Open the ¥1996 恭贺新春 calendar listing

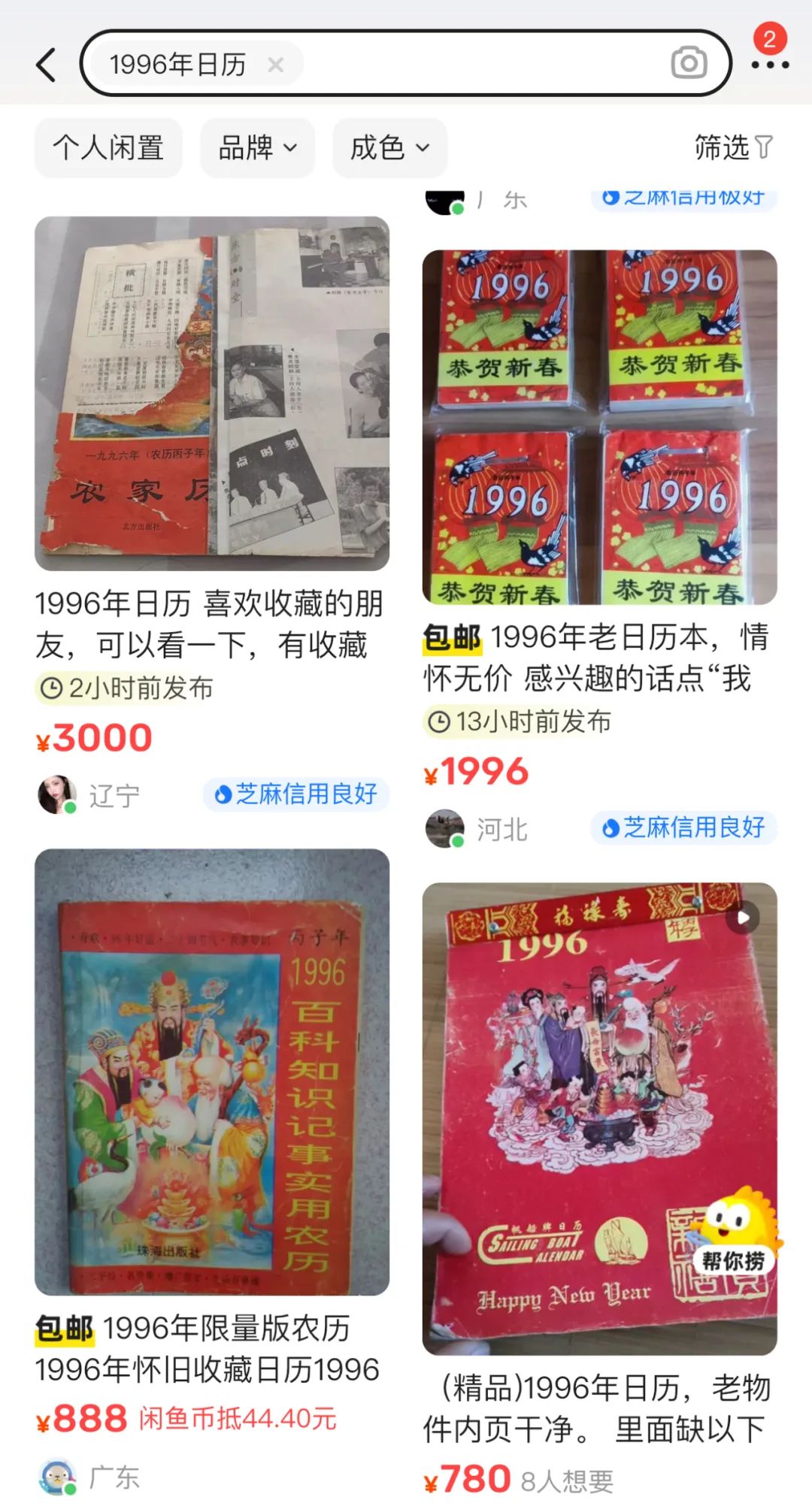[599, 427]
